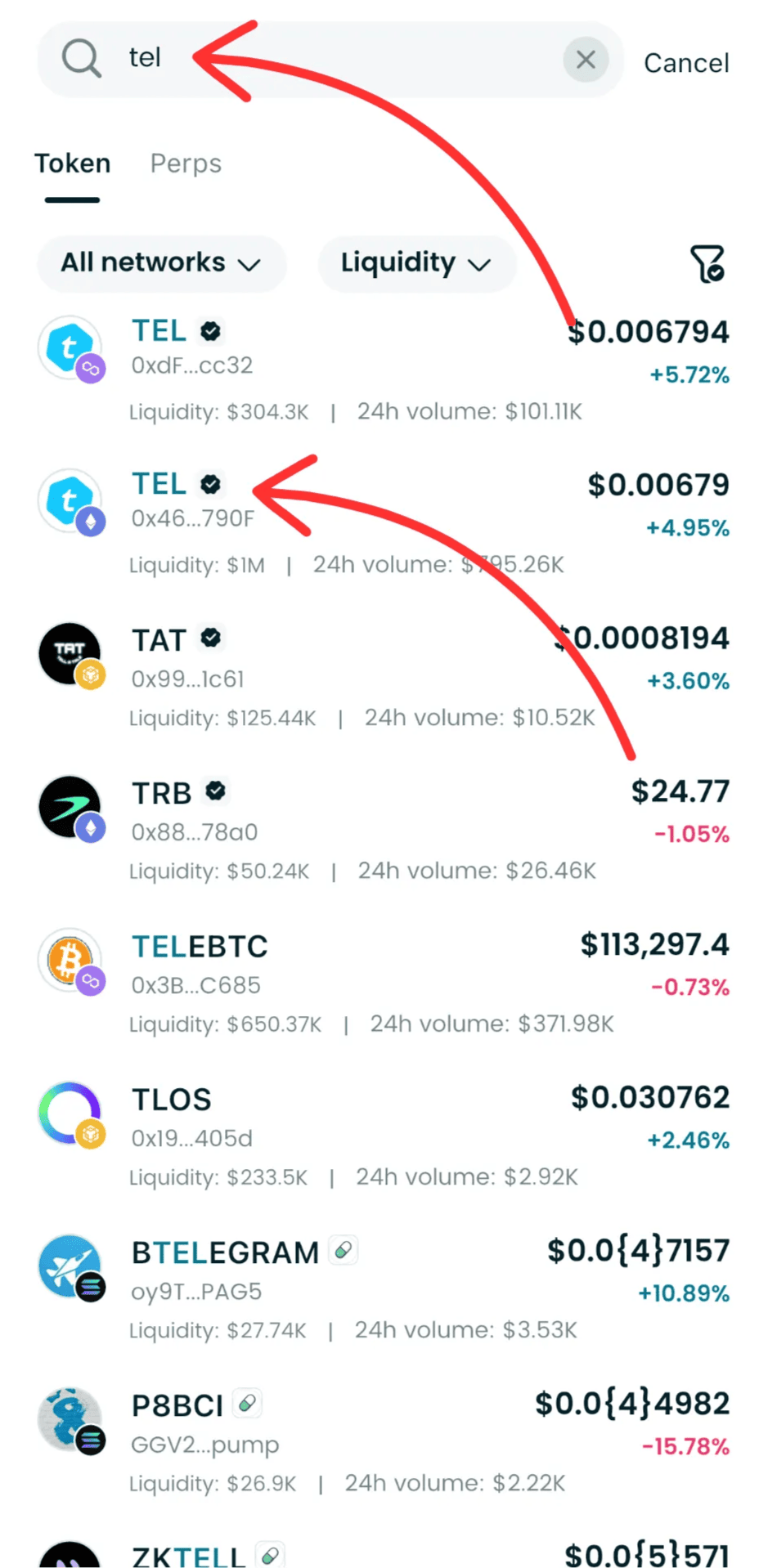Viewport: 768px width, 1568px height.
Task: Select the TLOS circular token icon
Action: pos(70,1114)
